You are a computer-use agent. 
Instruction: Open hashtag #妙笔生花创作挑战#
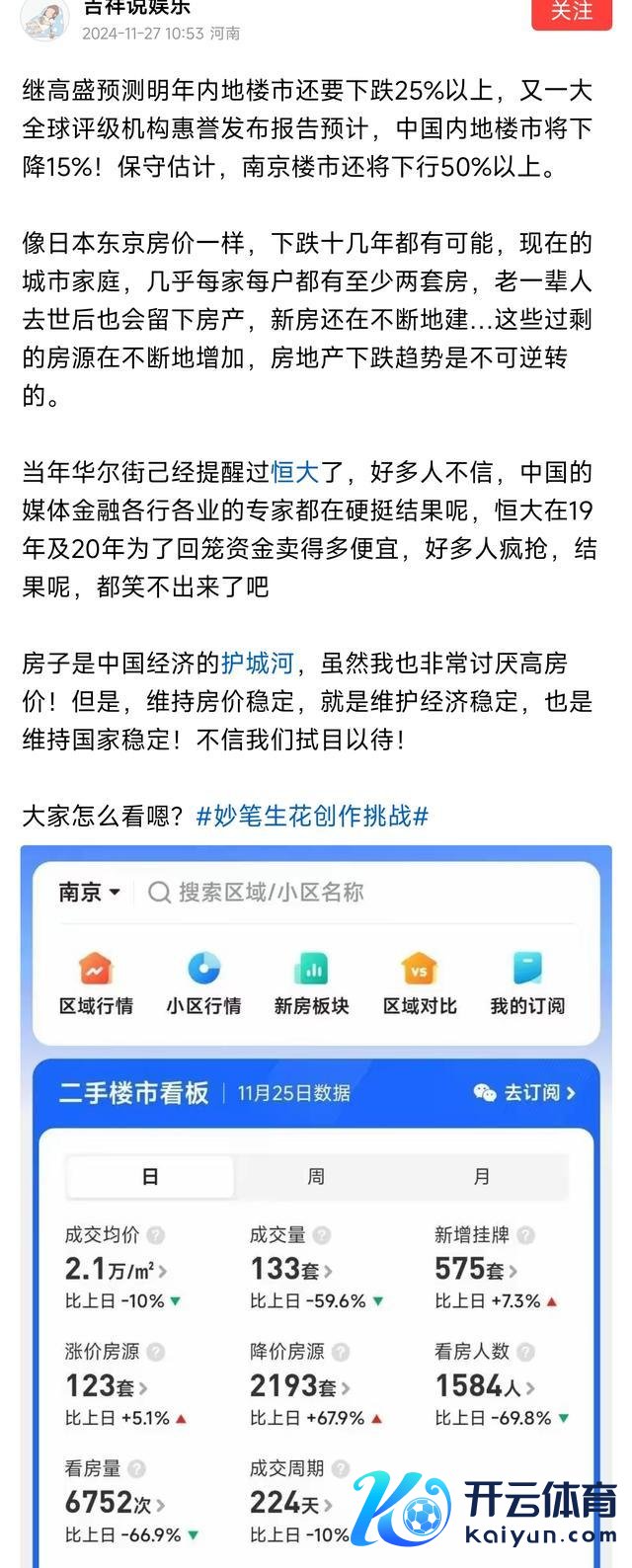(x=312, y=816)
